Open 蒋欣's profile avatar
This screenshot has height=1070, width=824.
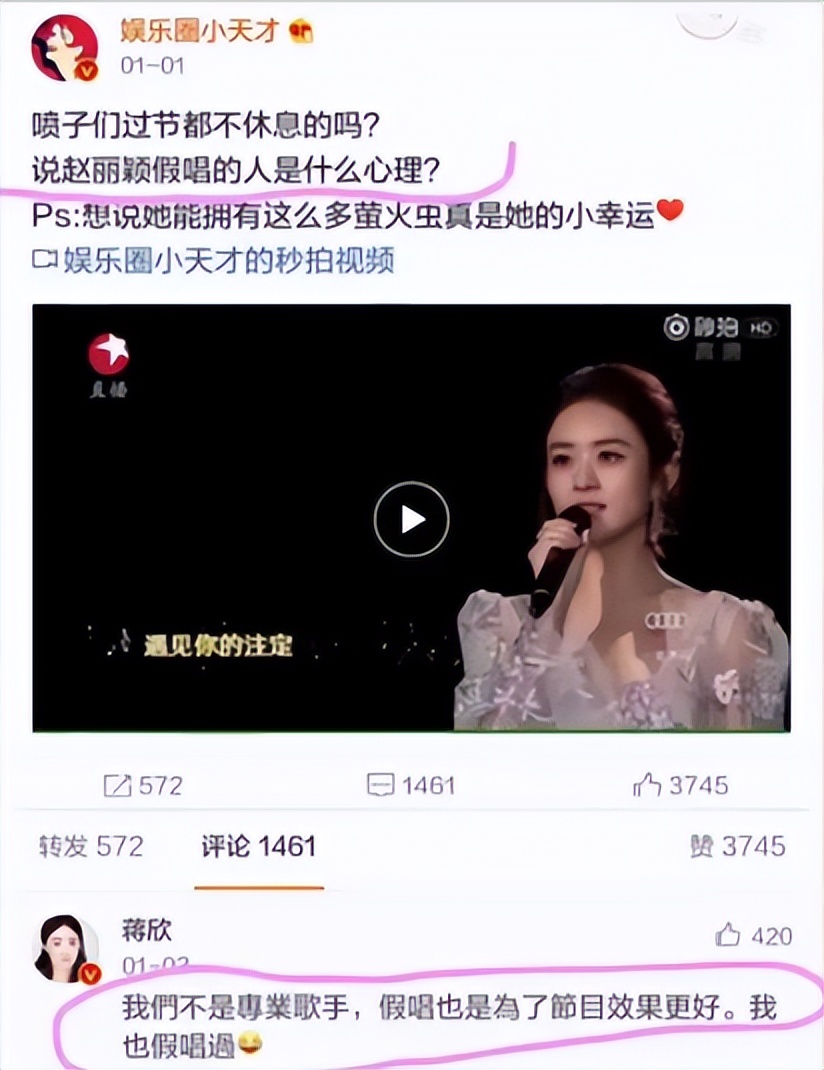pos(67,947)
